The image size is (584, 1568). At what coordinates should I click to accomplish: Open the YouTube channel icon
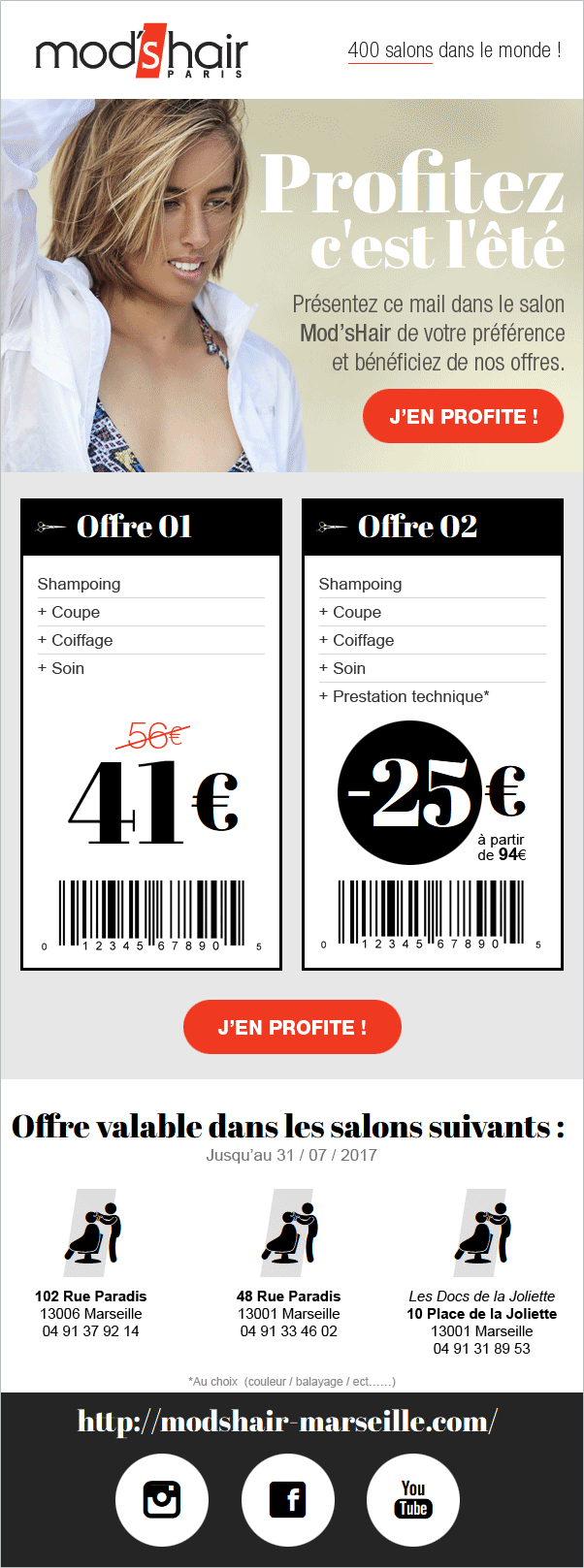pyautogui.click(x=413, y=1500)
